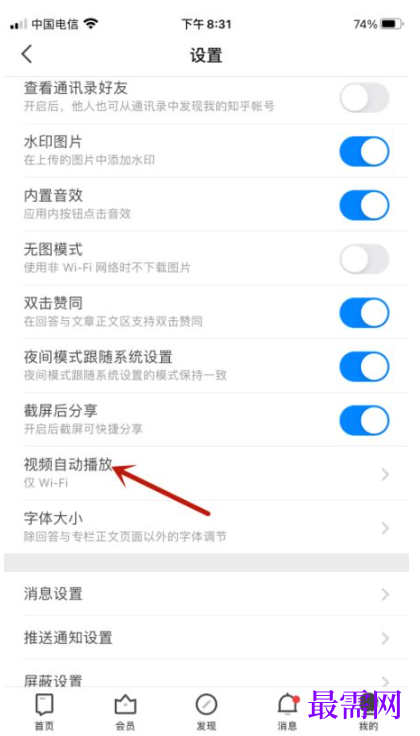Open 消息设置
This screenshot has height=736, width=420.
[x=206, y=594]
